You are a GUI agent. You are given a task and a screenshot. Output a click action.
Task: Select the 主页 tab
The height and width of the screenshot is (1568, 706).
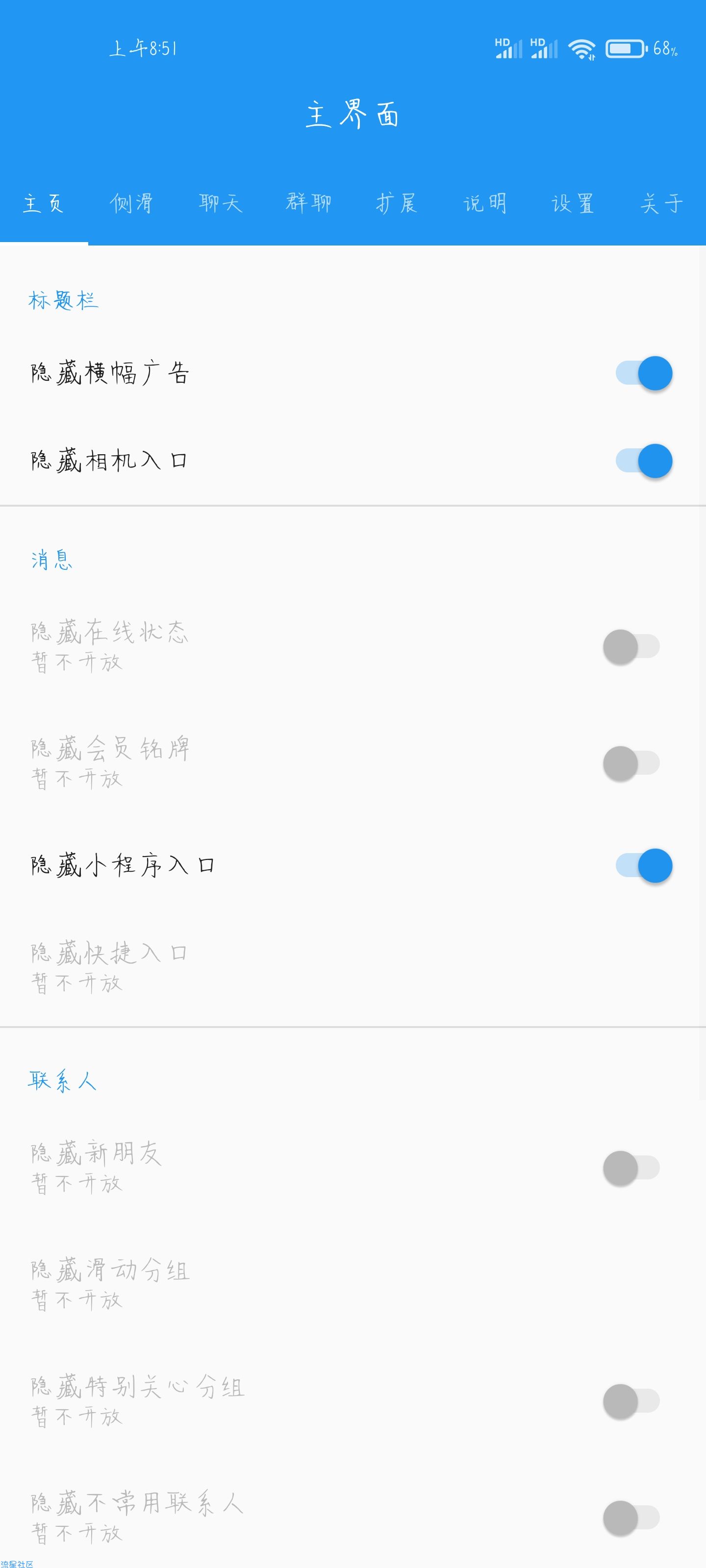pos(44,203)
